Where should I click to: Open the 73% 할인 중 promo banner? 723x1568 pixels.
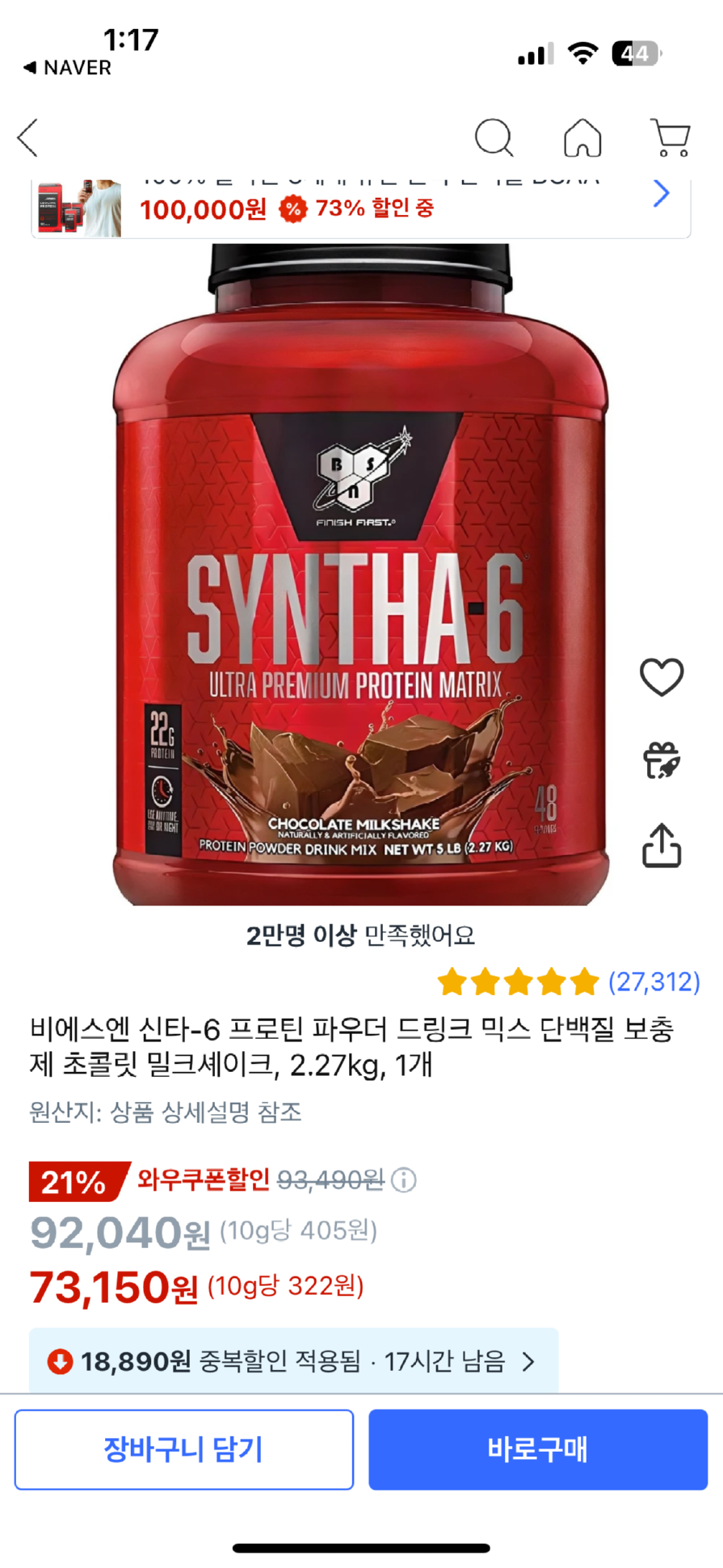pyautogui.click(x=360, y=208)
